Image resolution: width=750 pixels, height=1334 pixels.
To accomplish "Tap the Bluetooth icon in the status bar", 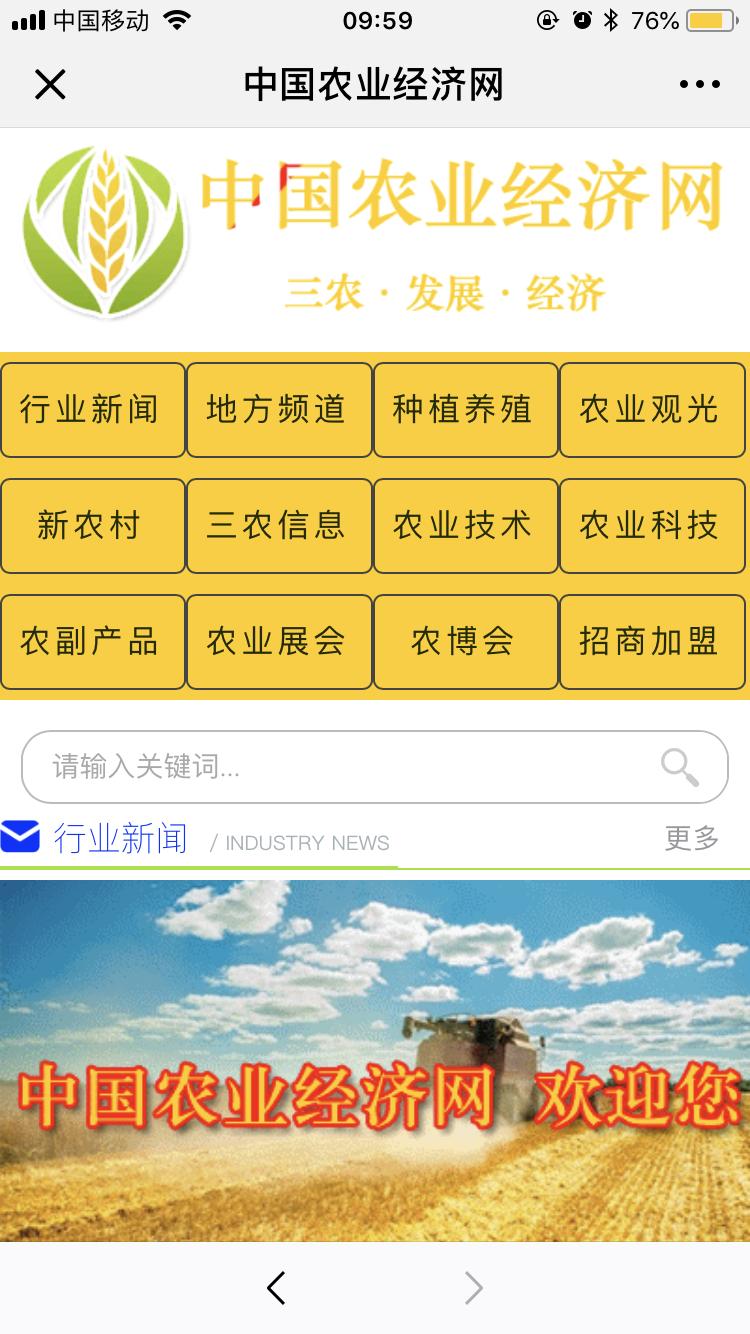I will (x=610, y=18).
